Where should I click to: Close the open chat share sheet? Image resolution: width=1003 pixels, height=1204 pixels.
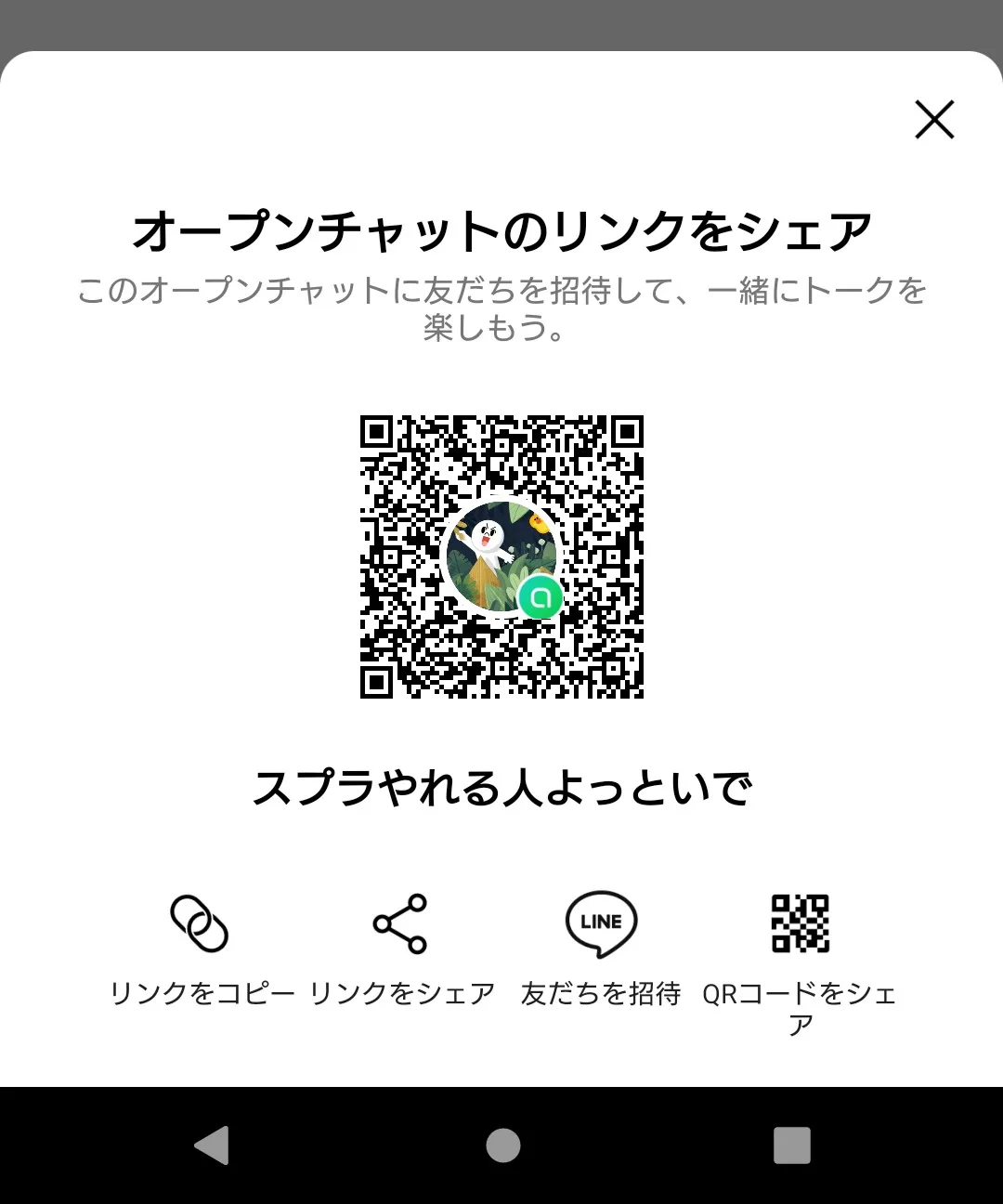click(x=934, y=120)
